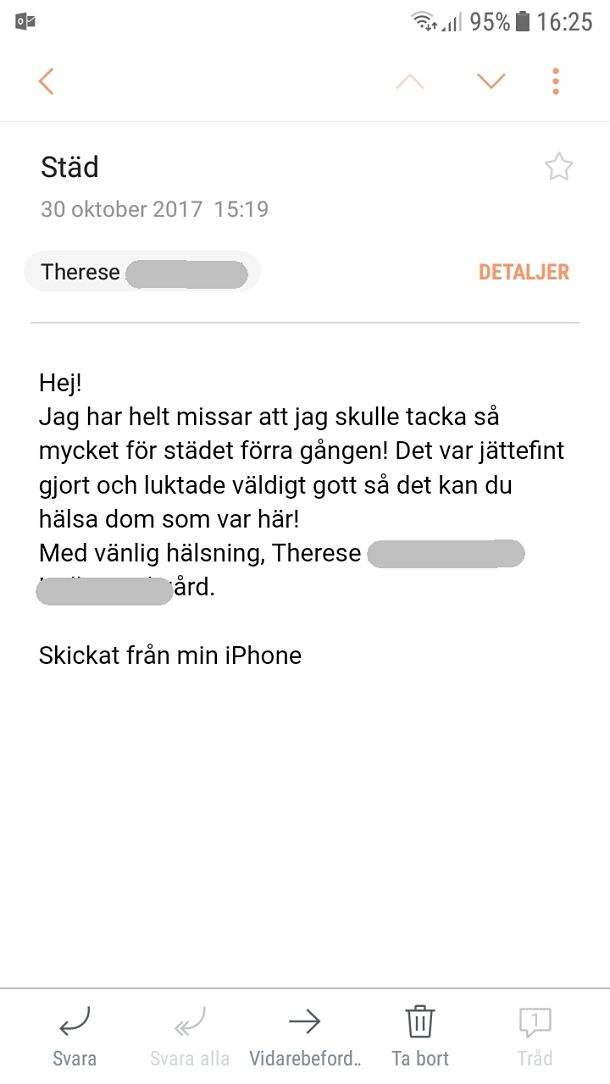This screenshot has height=1084, width=610.
Task: Tap the sender chip Therese
Action: pos(142,272)
